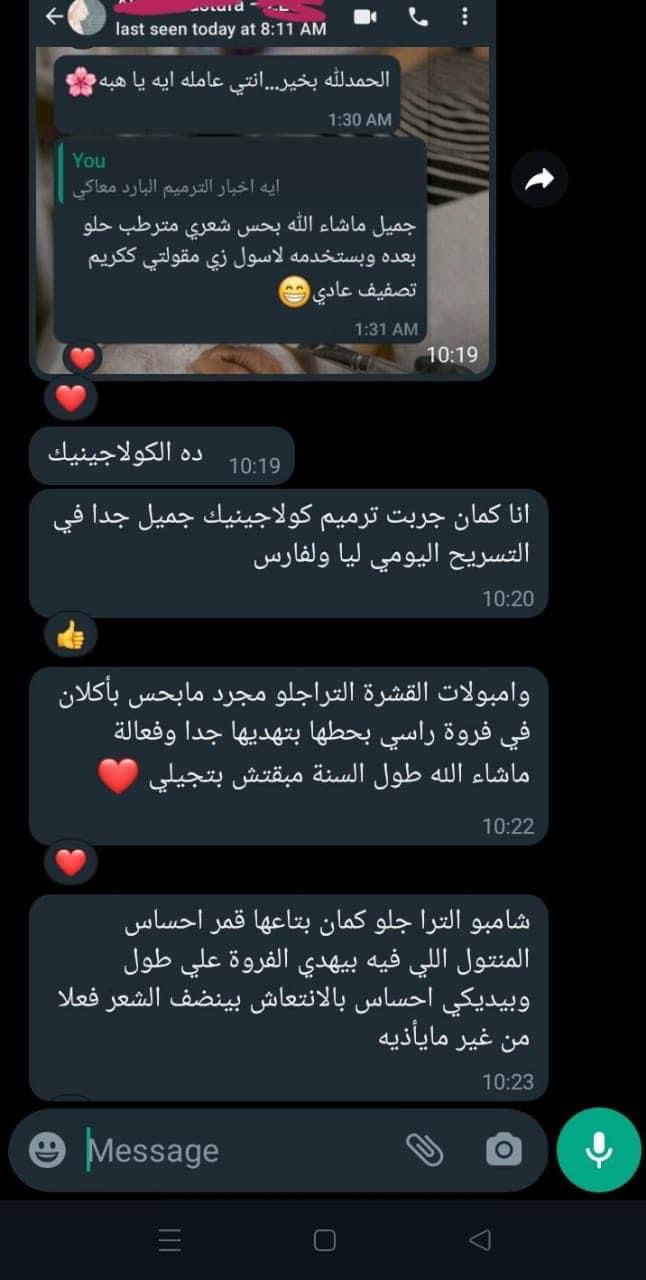Start a video call with this contact
This screenshot has width=646, height=1280.
pos(364,18)
